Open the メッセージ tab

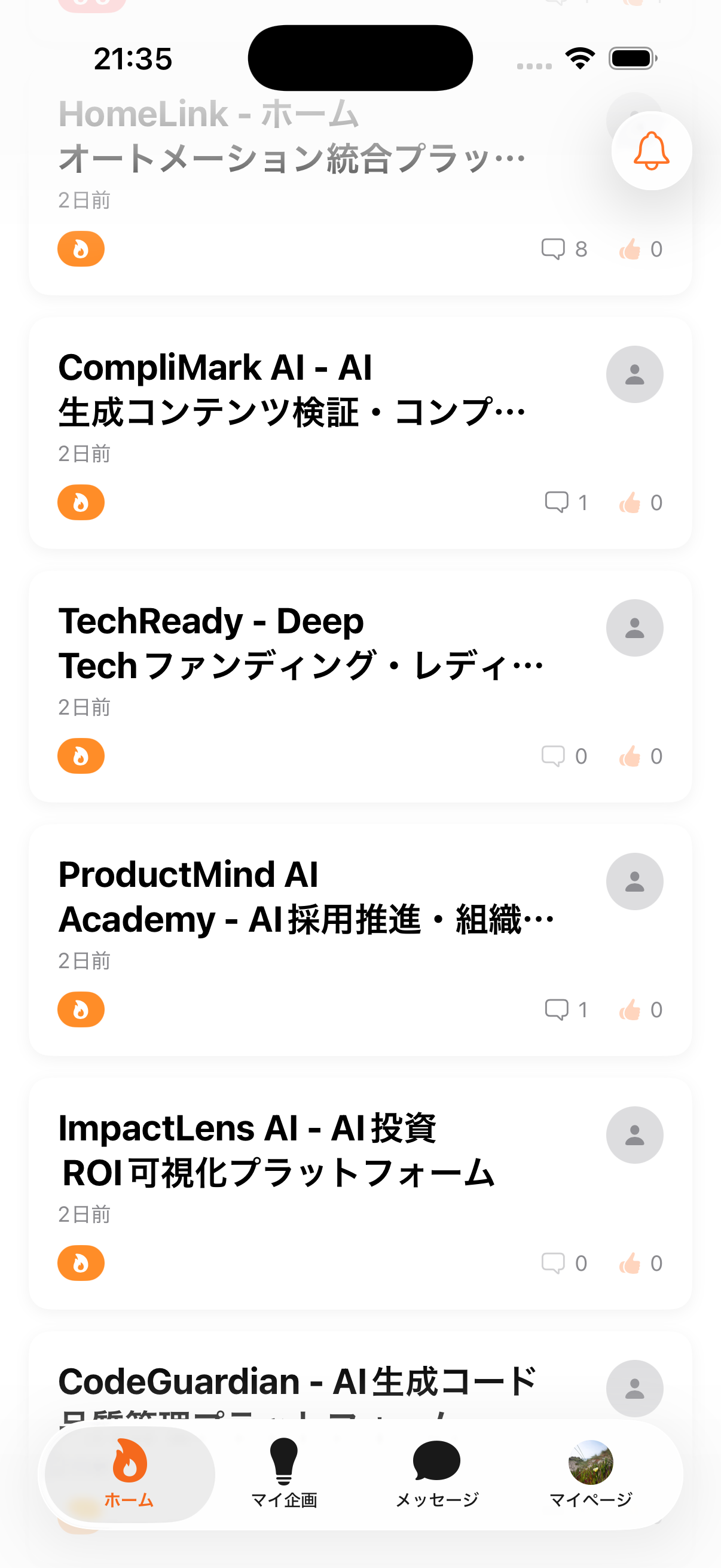pyautogui.click(x=436, y=1473)
